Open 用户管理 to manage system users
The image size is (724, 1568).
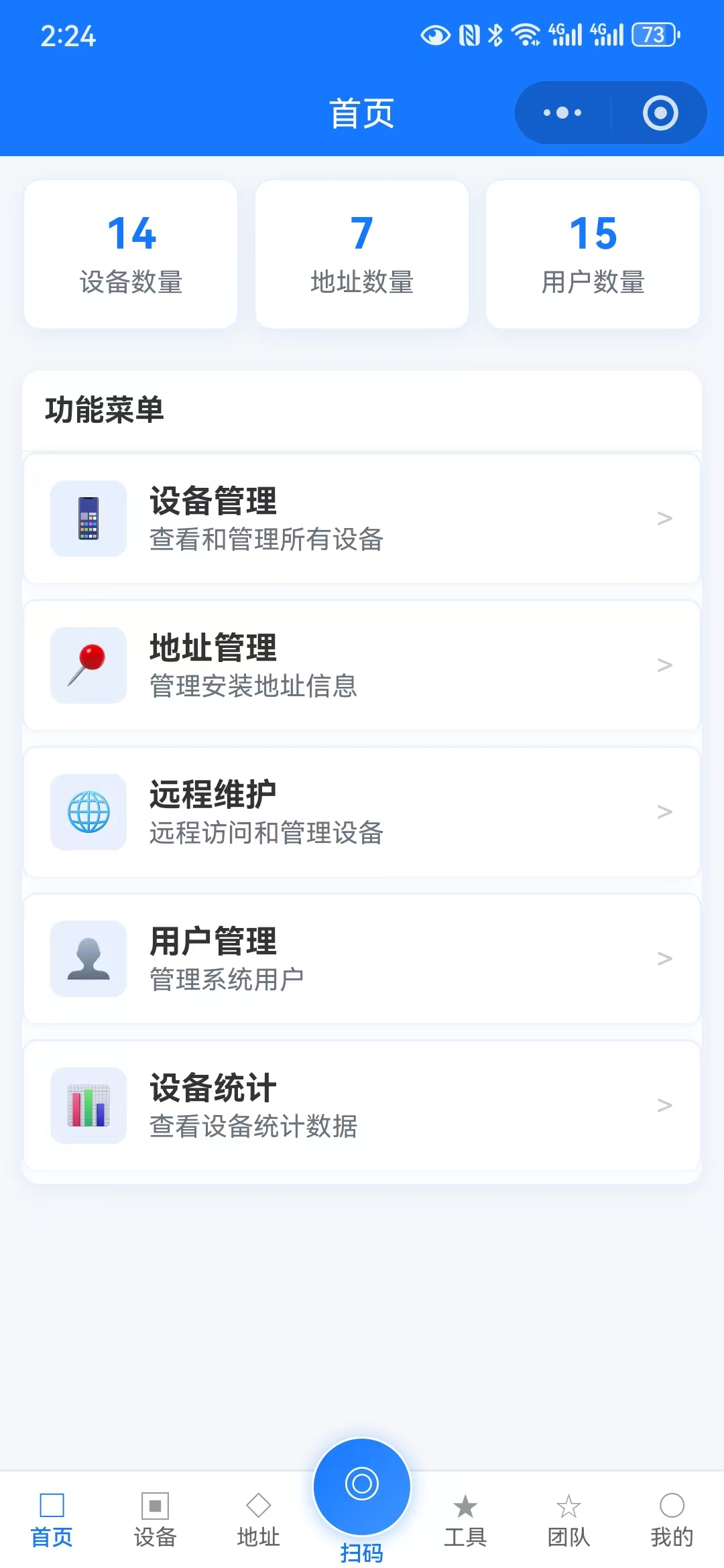coord(362,959)
